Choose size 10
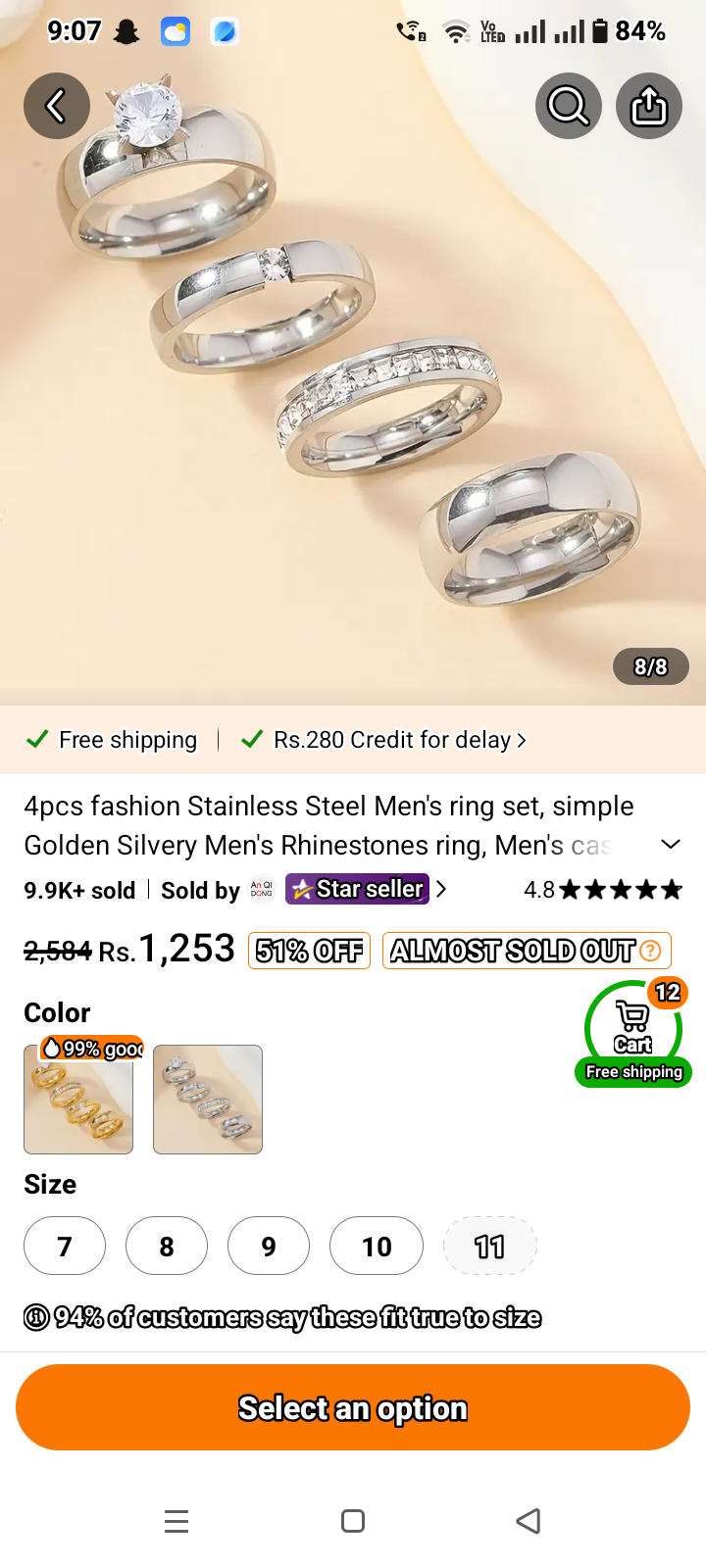706x1568 pixels. click(x=377, y=1246)
